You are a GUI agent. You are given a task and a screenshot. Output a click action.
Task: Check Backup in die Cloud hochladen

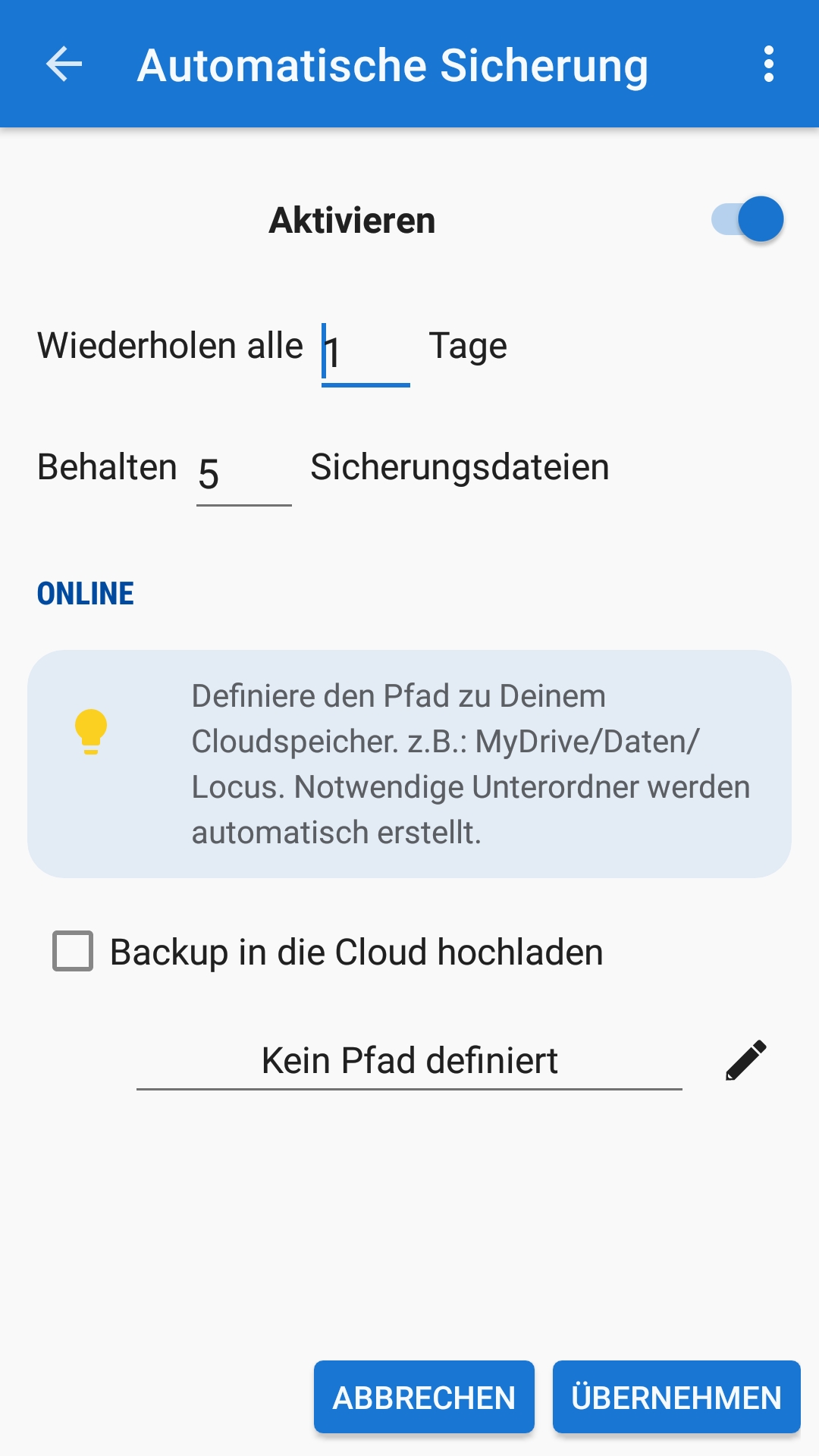[73, 951]
